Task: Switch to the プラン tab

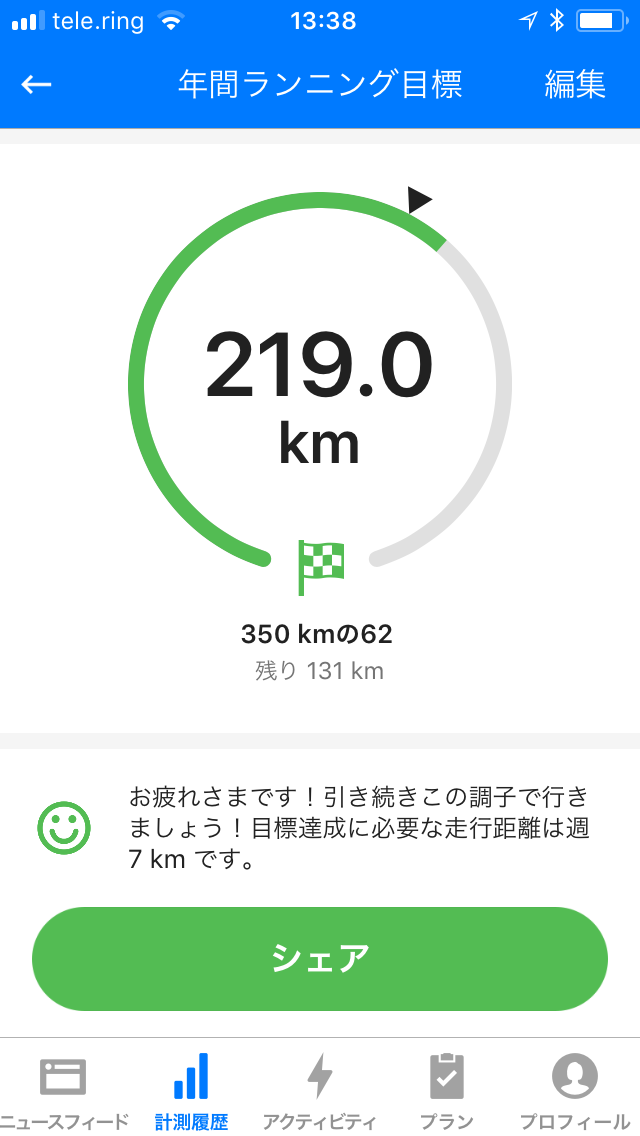Action: click(447, 1091)
